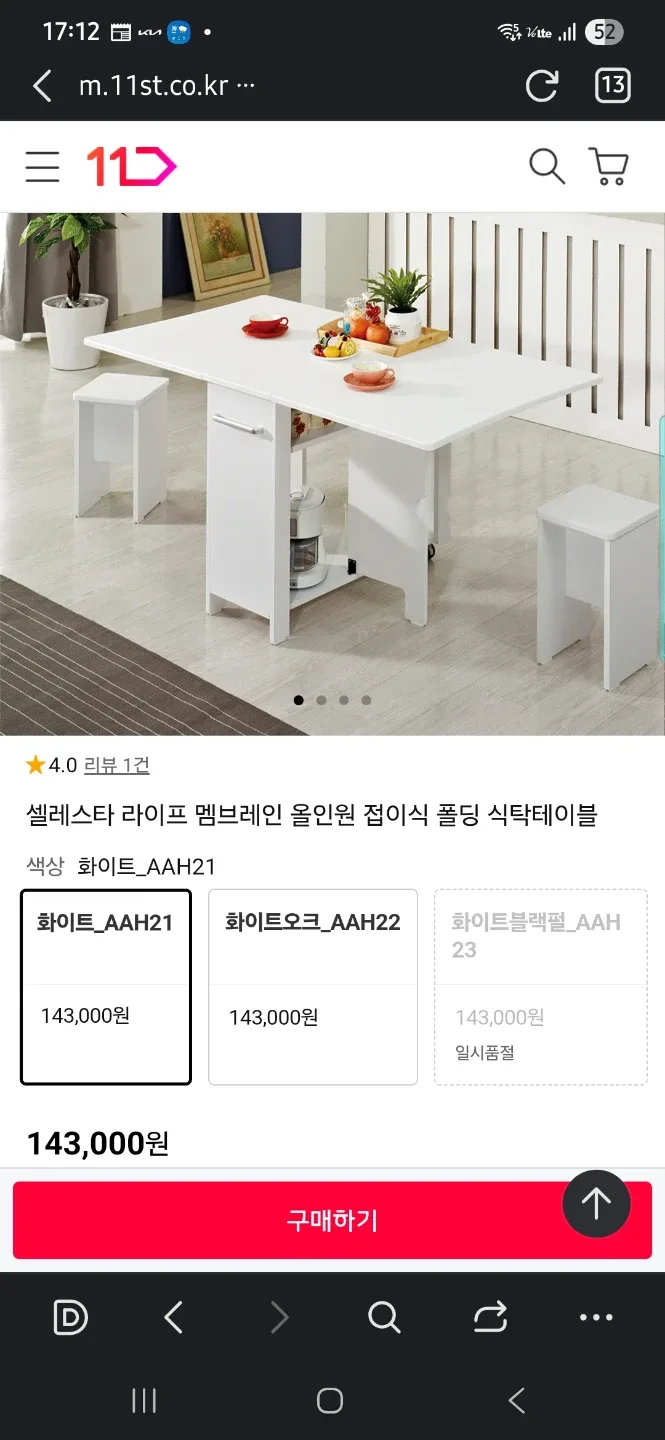Reload the page
The image size is (665, 1440).
click(x=541, y=86)
